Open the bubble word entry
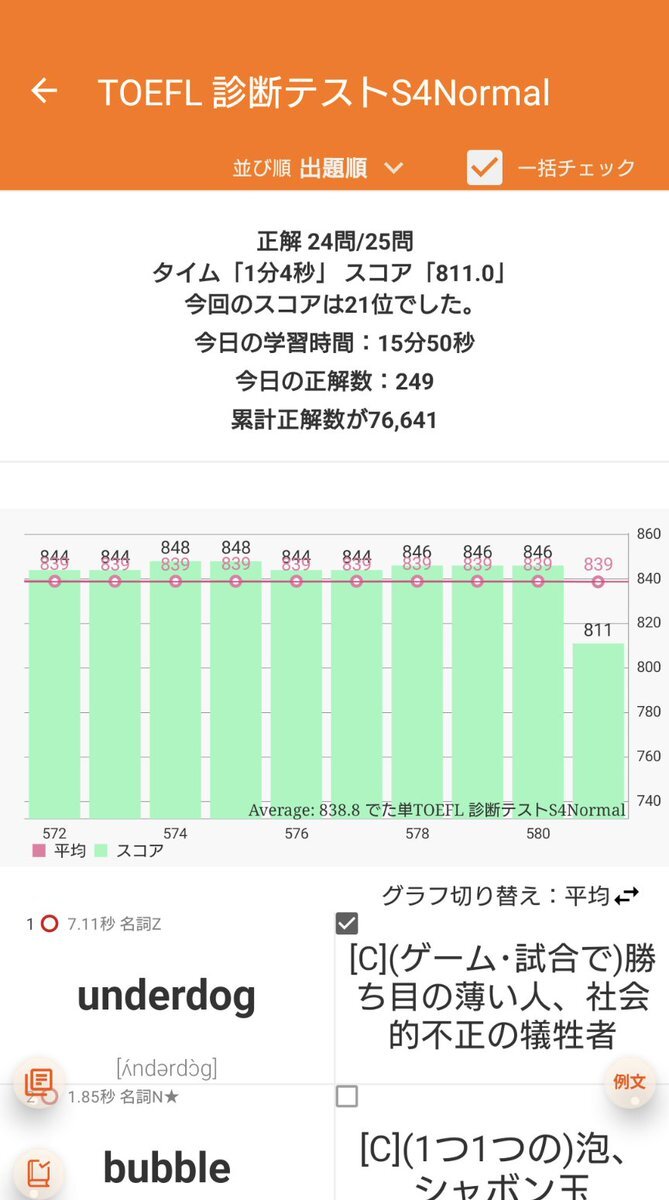 [x=167, y=1167]
